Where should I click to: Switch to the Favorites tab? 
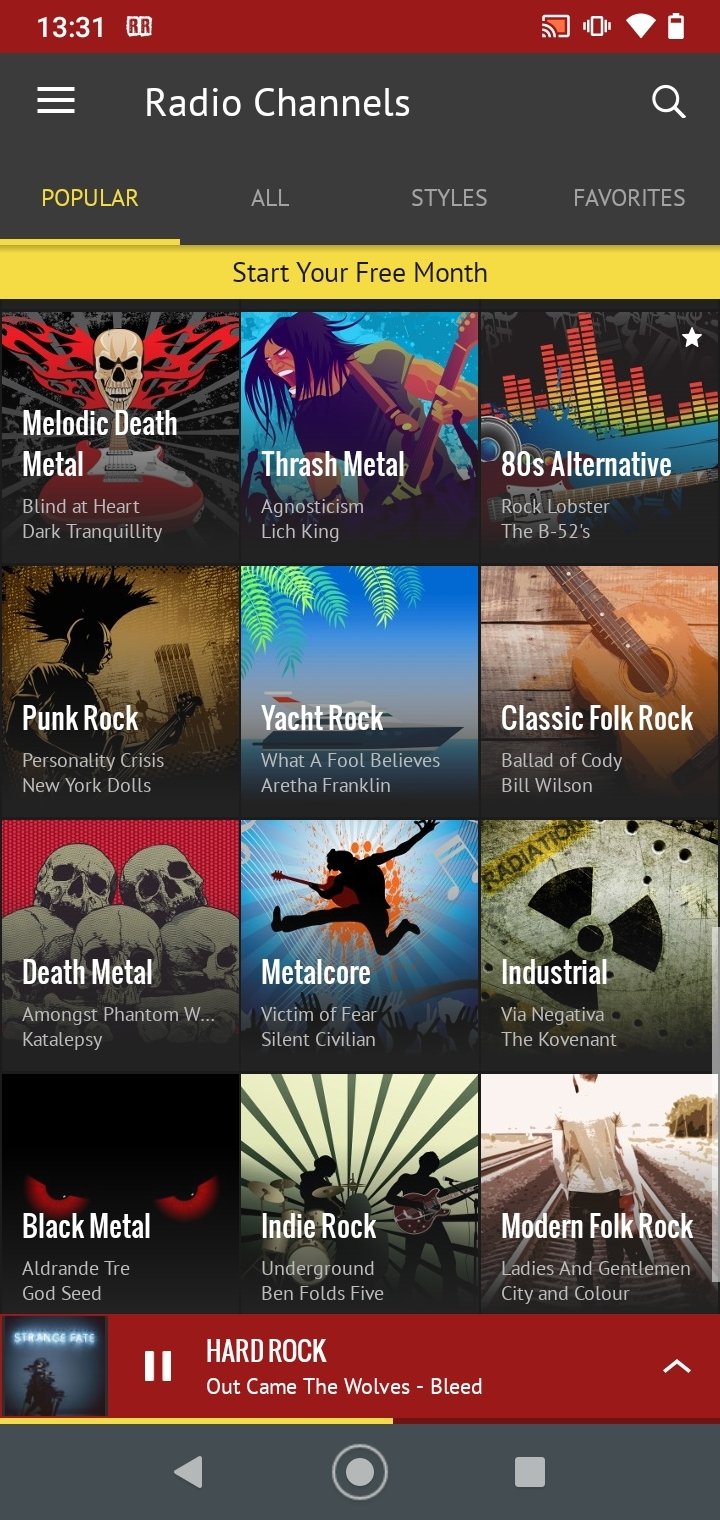click(x=629, y=198)
